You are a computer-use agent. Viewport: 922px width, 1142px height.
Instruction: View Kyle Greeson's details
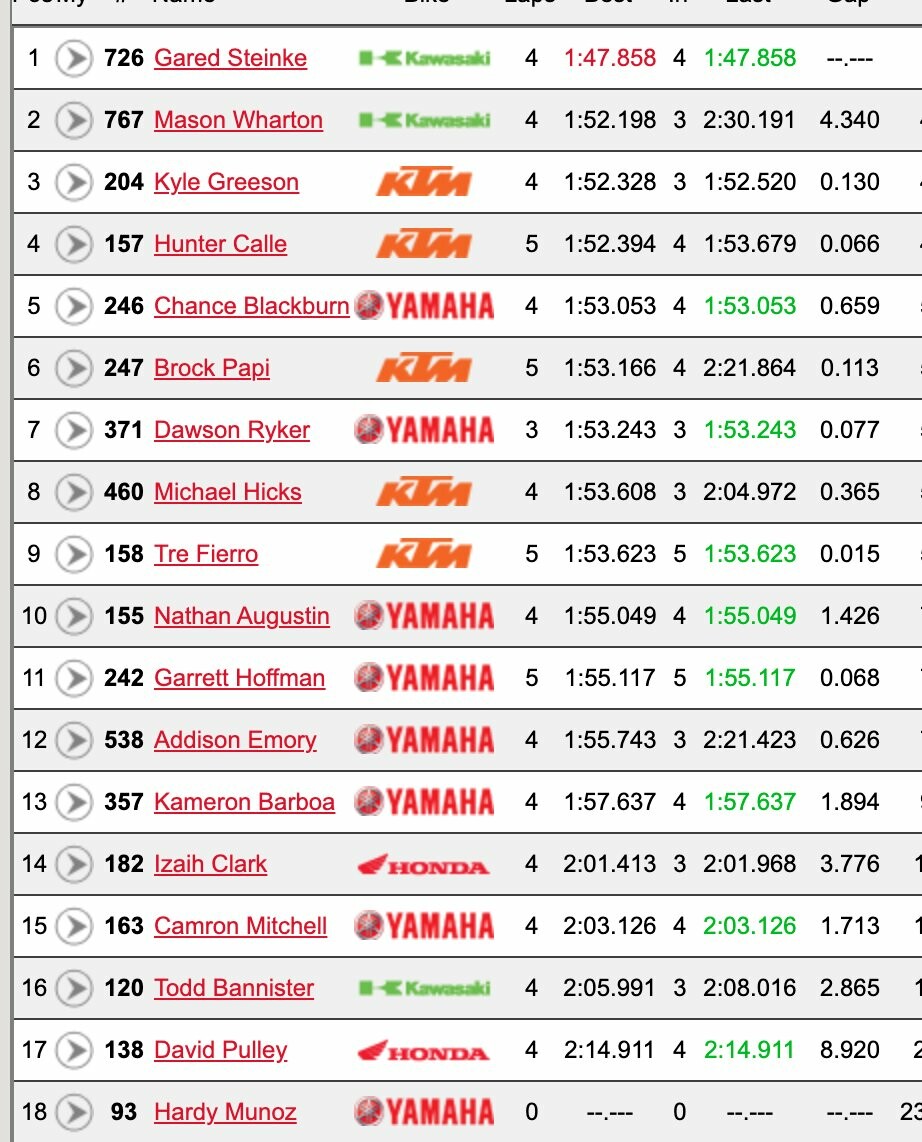[x=226, y=182]
